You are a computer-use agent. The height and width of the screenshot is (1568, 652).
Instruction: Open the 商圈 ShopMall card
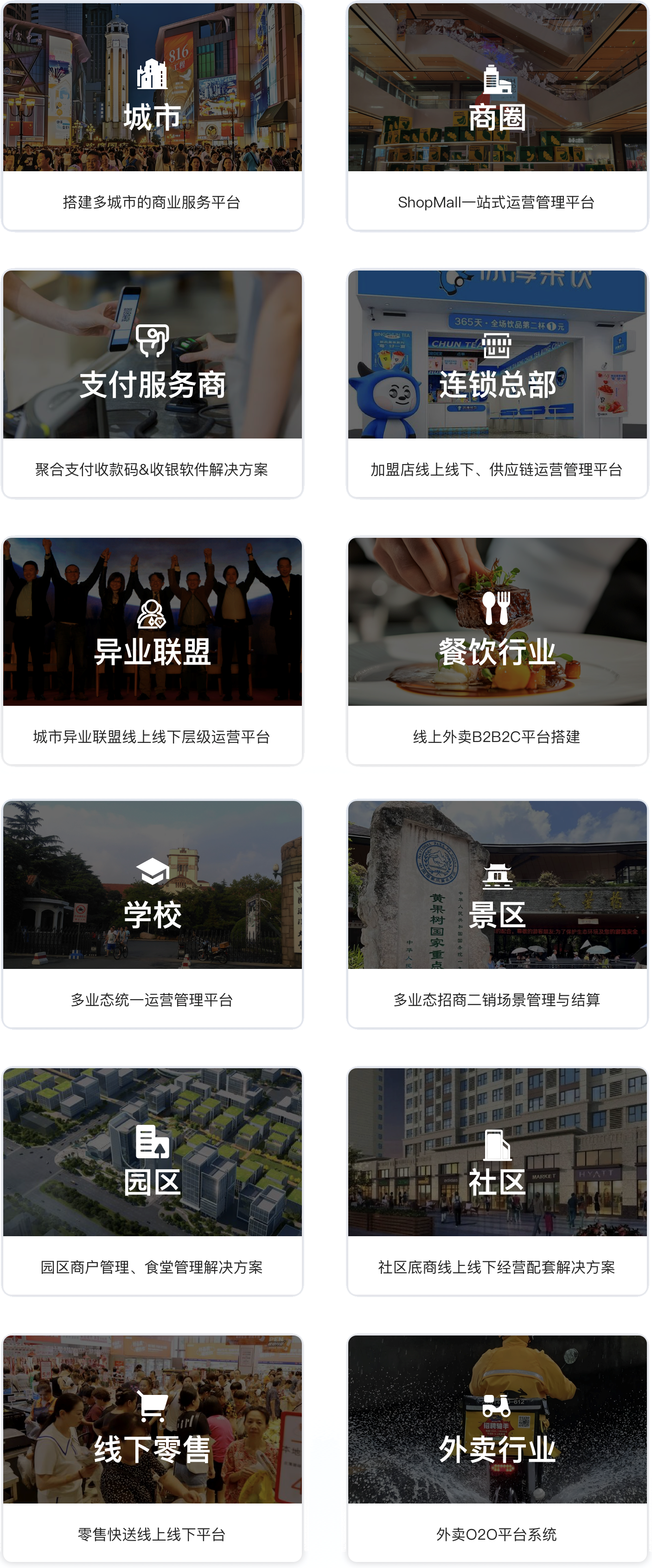[497, 116]
